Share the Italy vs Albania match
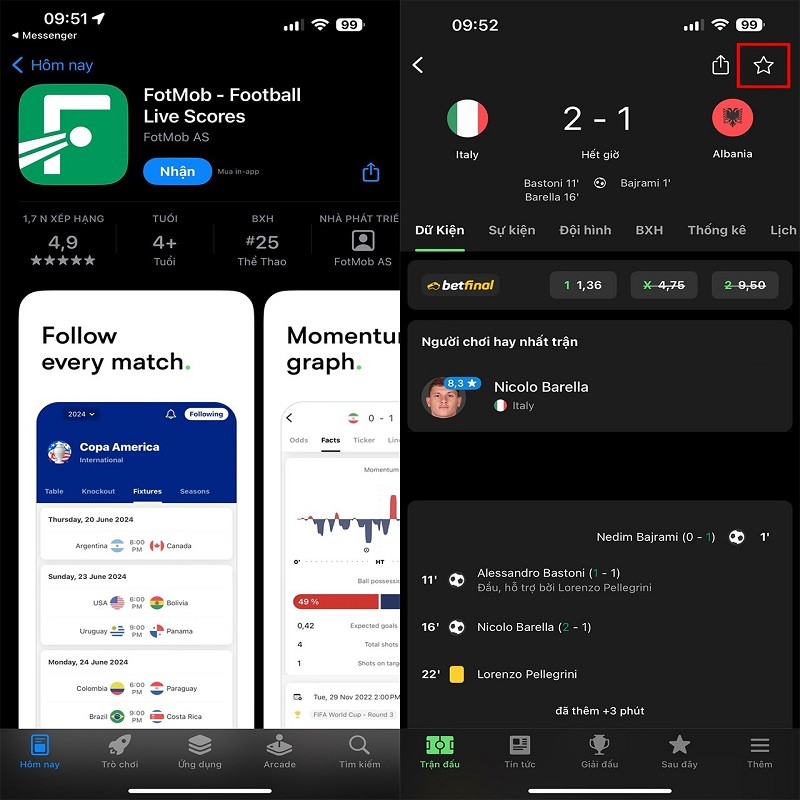This screenshot has height=800, width=800. (720, 66)
